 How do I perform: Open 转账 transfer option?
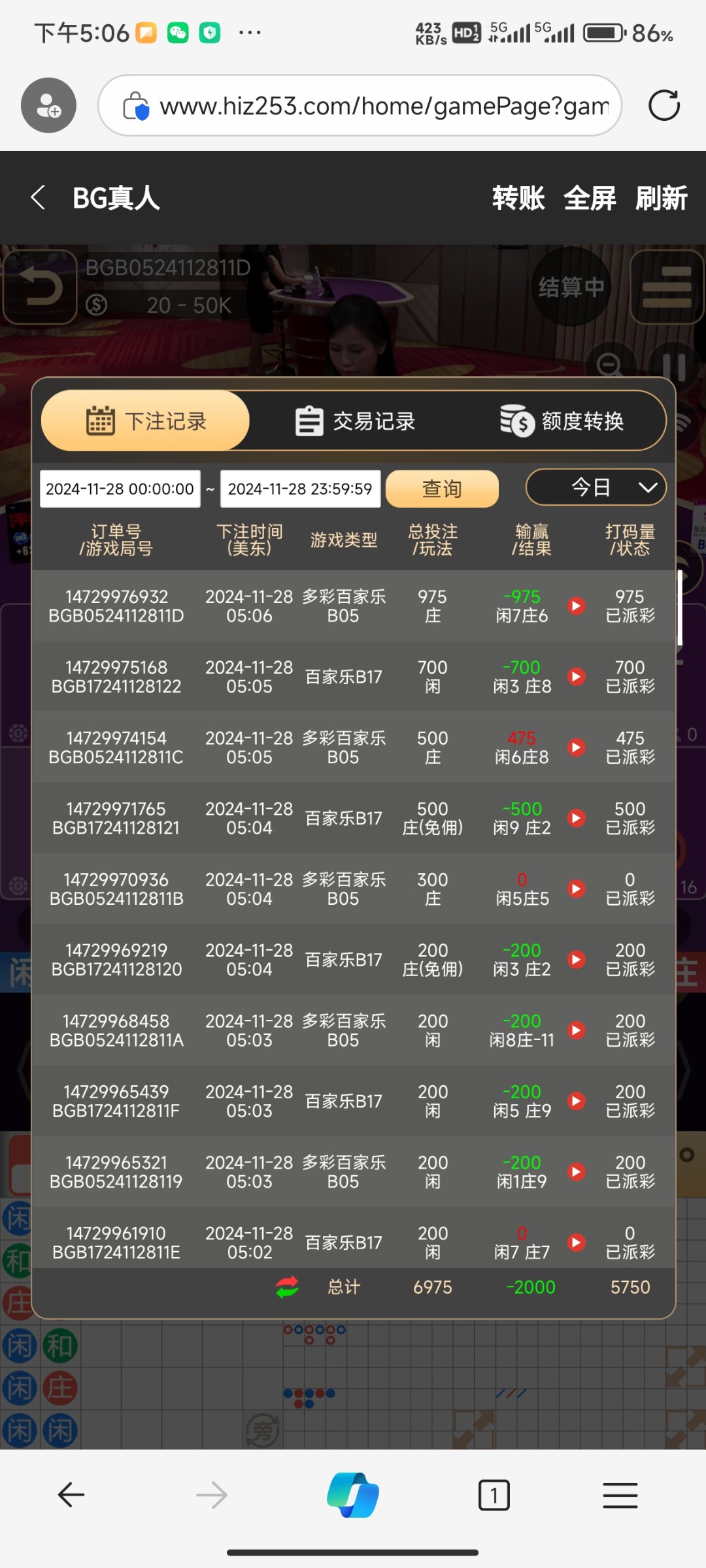[x=518, y=197]
